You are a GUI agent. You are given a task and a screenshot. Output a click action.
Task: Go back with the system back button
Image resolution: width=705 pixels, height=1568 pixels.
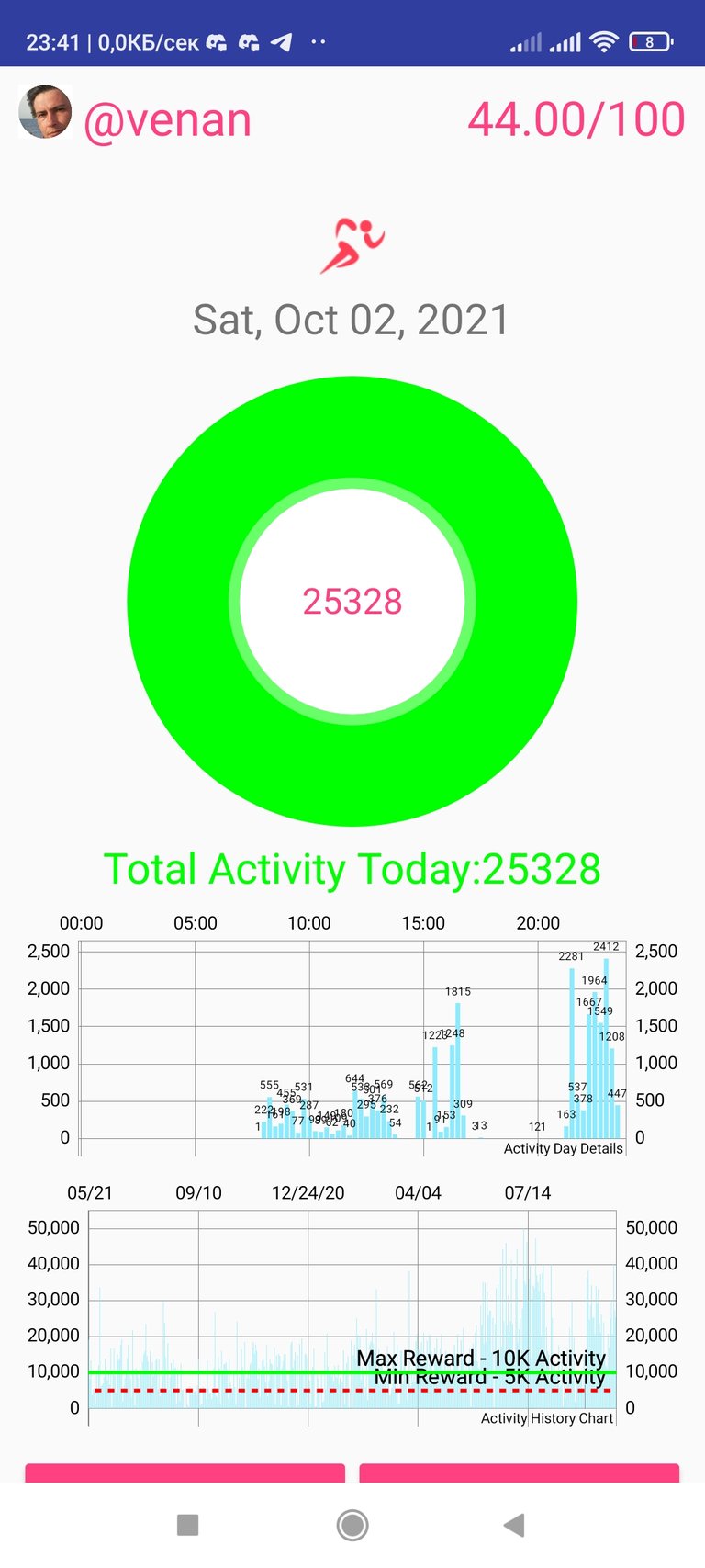pos(514,1526)
